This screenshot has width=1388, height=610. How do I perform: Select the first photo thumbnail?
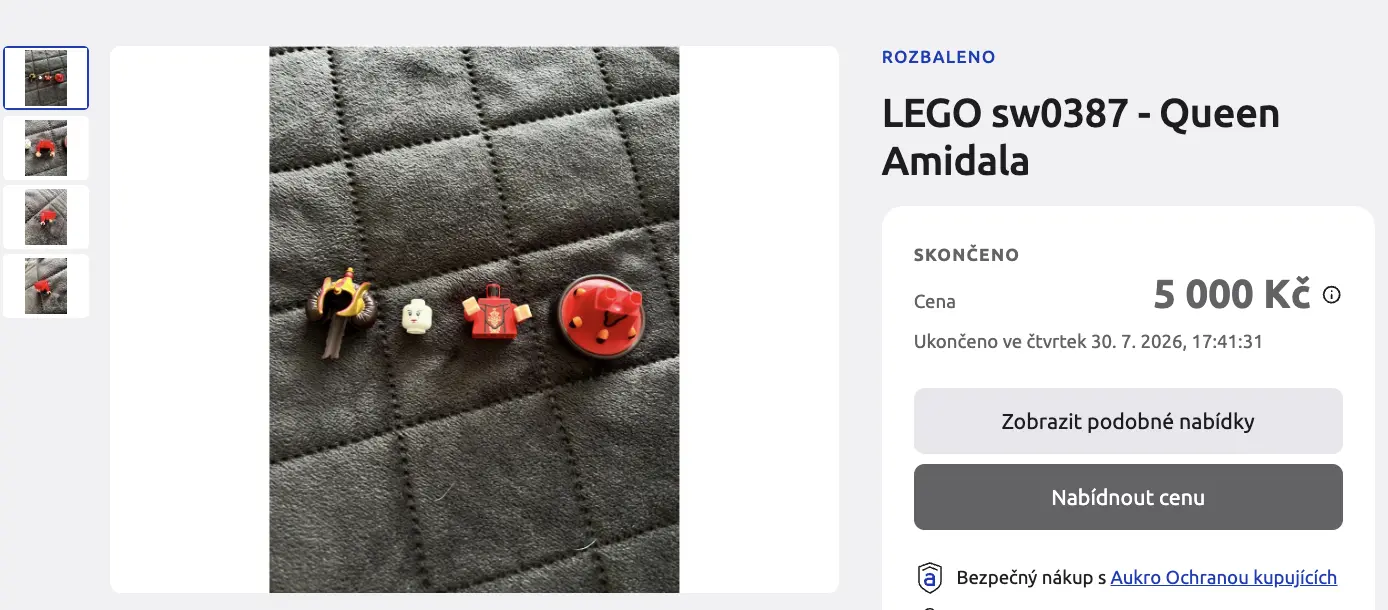(46, 78)
